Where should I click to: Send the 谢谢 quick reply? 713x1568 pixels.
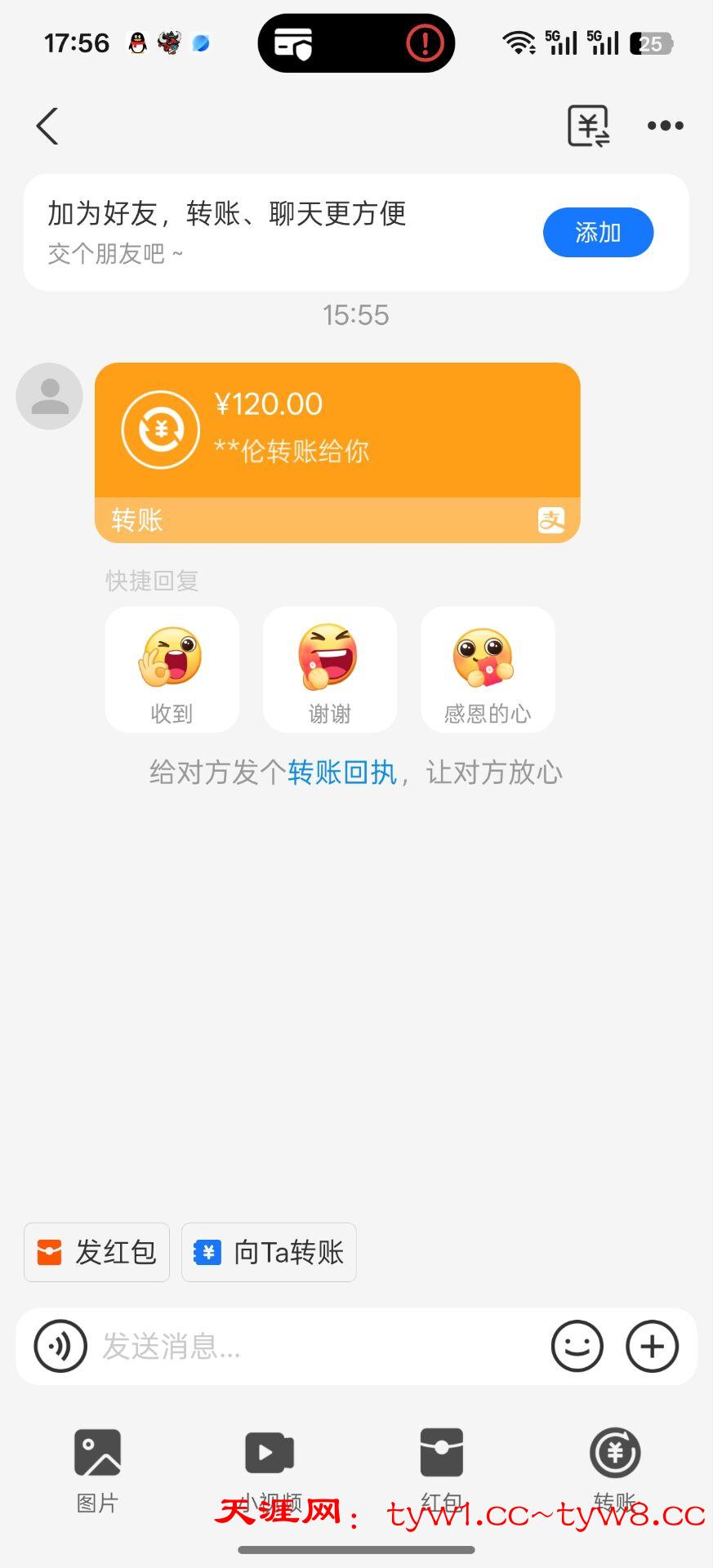click(x=330, y=669)
